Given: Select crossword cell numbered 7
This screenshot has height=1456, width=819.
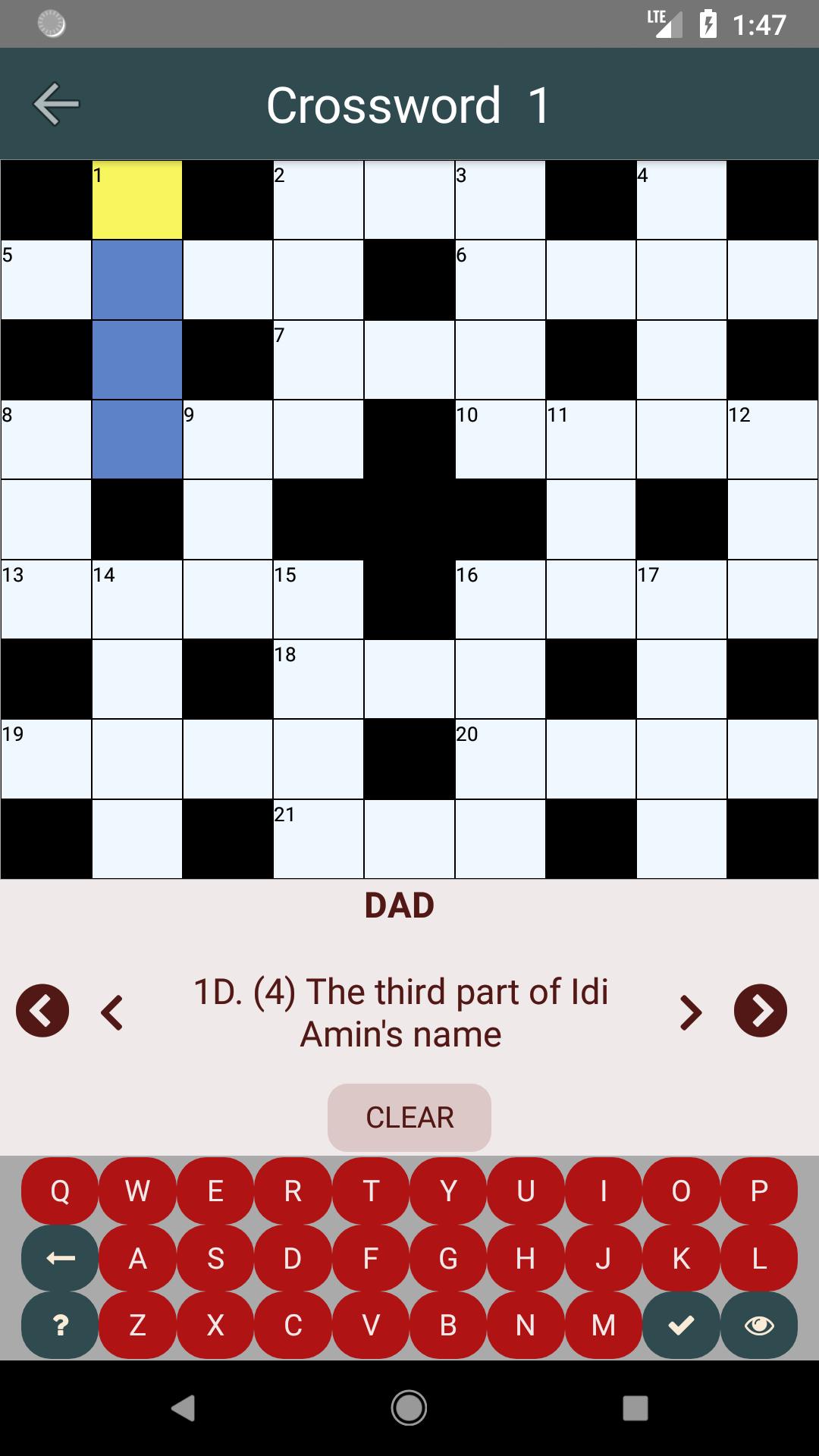Looking at the screenshot, I should click(318, 360).
